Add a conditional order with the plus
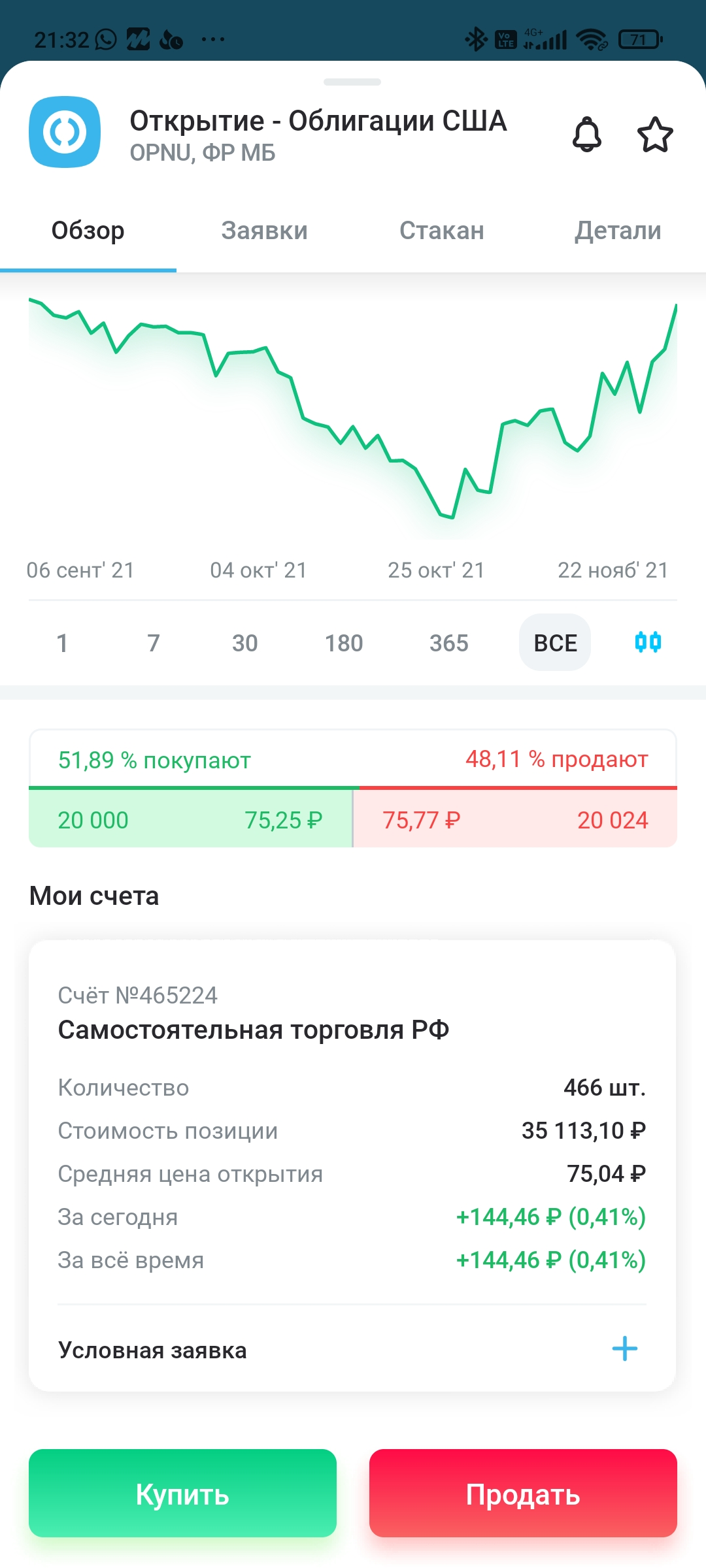 click(x=625, y=1348)
